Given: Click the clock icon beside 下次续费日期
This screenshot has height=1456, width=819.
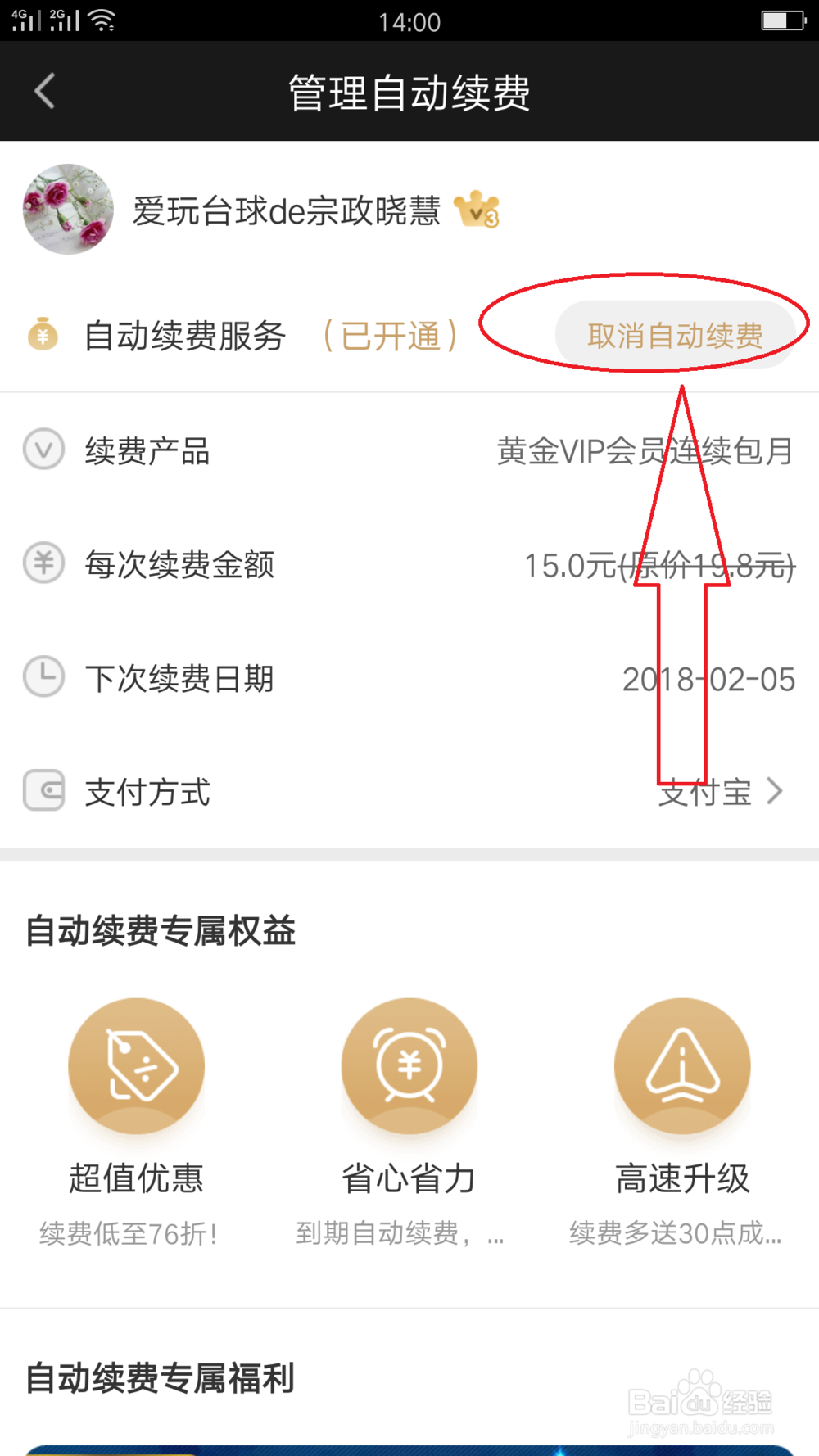Looking at the screenshot, I should point(43,677).
